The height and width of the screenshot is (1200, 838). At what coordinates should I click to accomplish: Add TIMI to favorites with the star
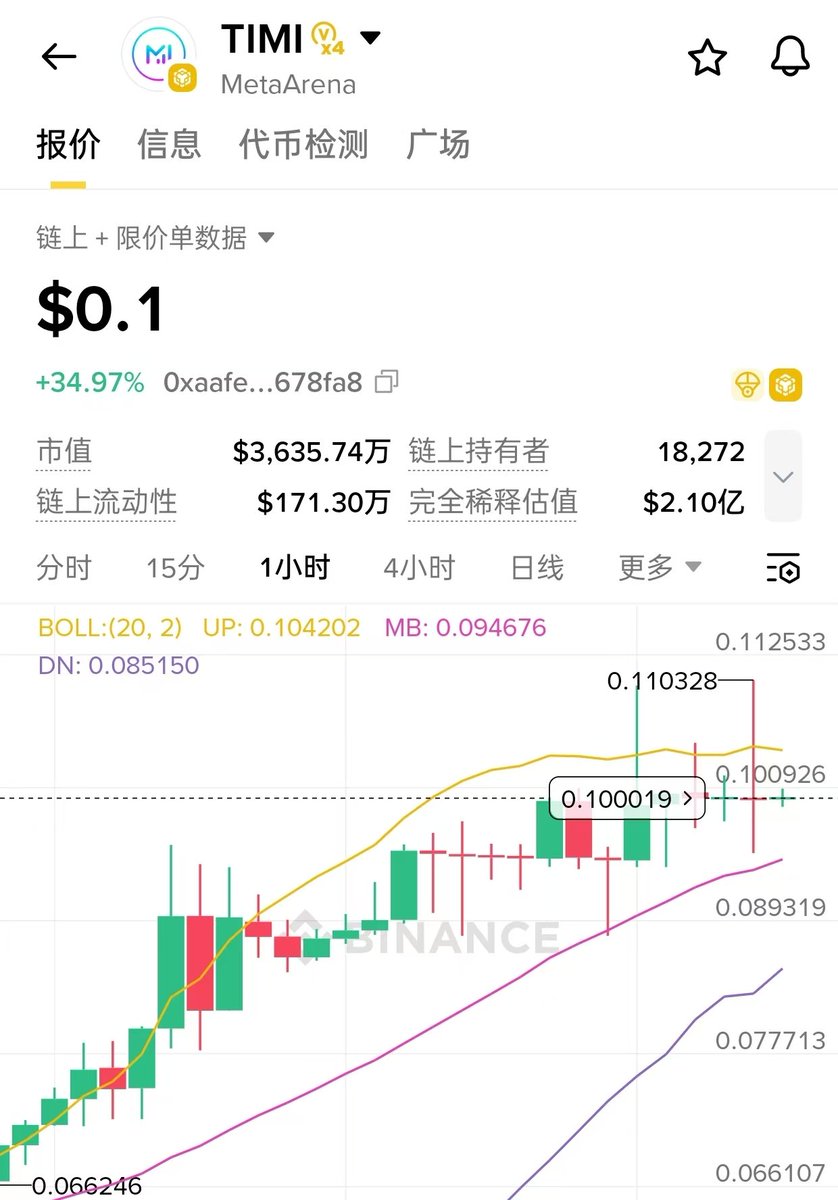click(707, 58)
